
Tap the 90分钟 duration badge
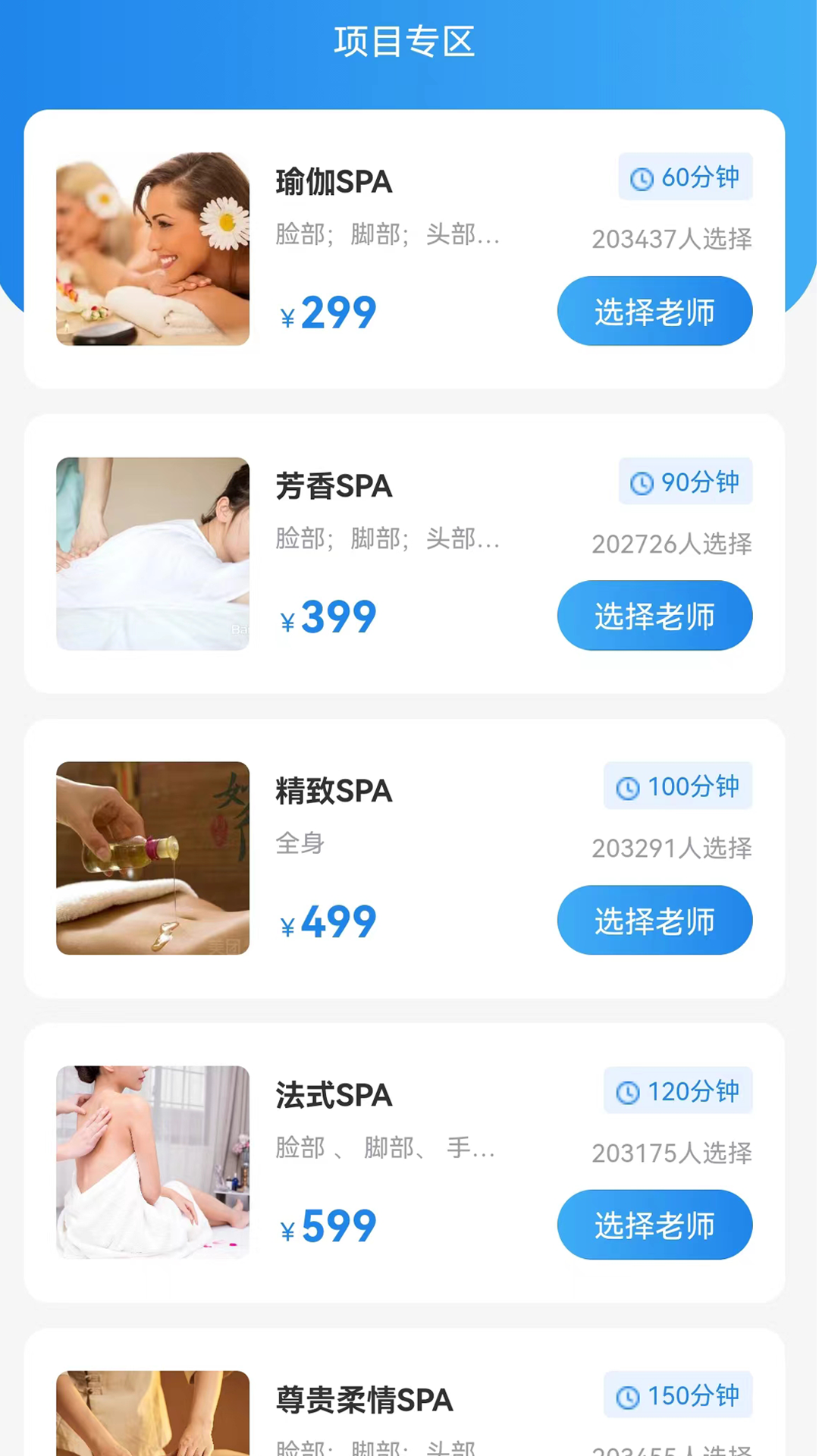point(685,482)
